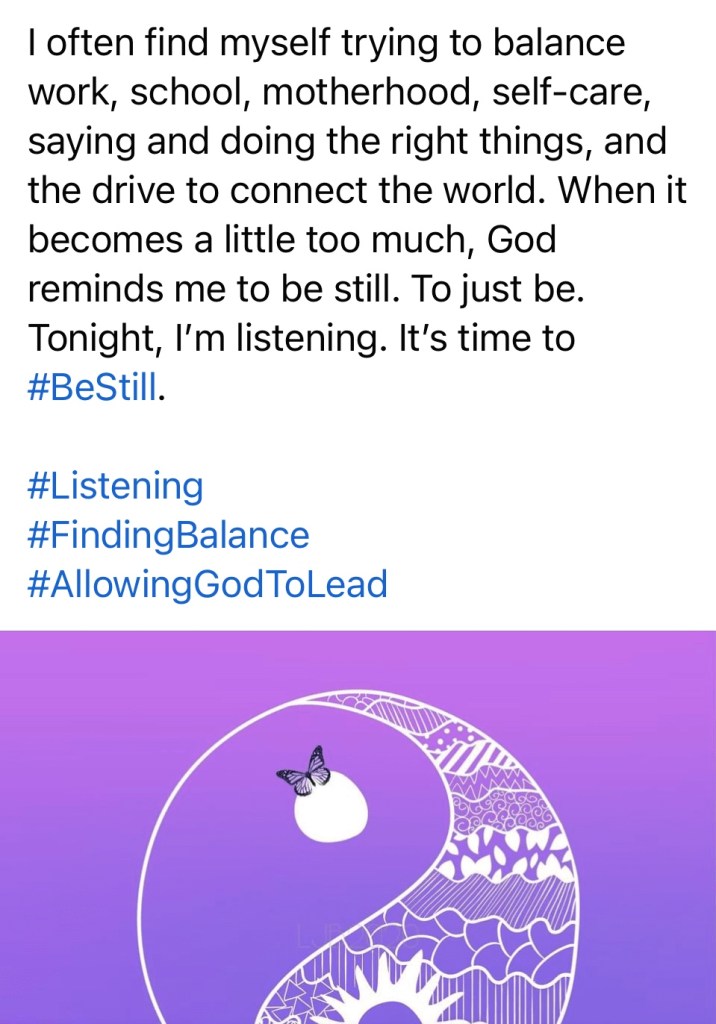Open the #BeStill hashtag link
This screenshot has width=716, height=1024.
[x=93, y=387]
